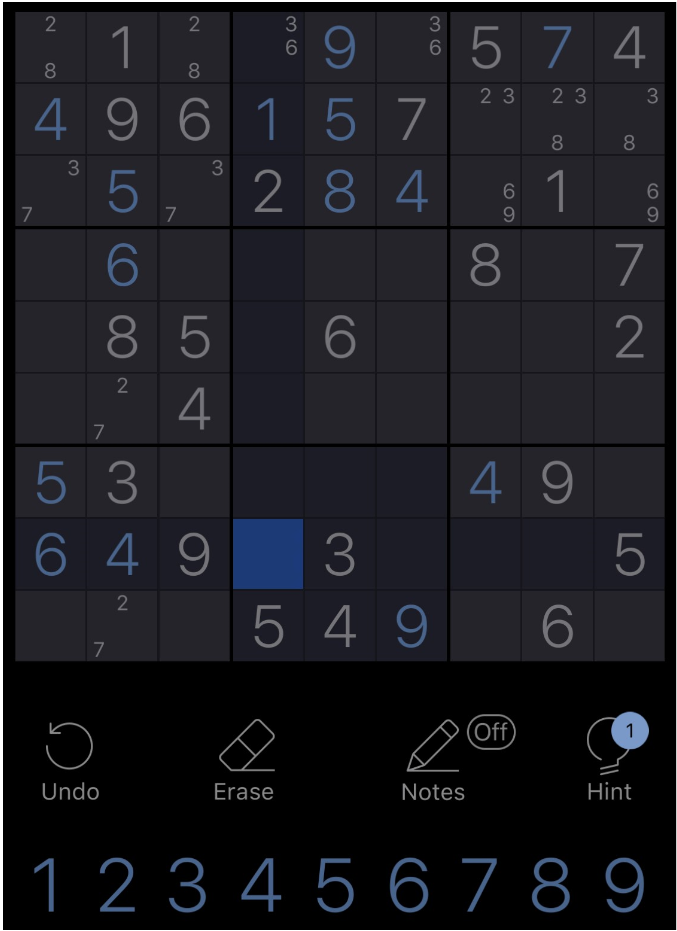Image resolution: width=677 pixels, height=931 pixels.
Task: Enter number 5 from the number pad
Action: 335,885
